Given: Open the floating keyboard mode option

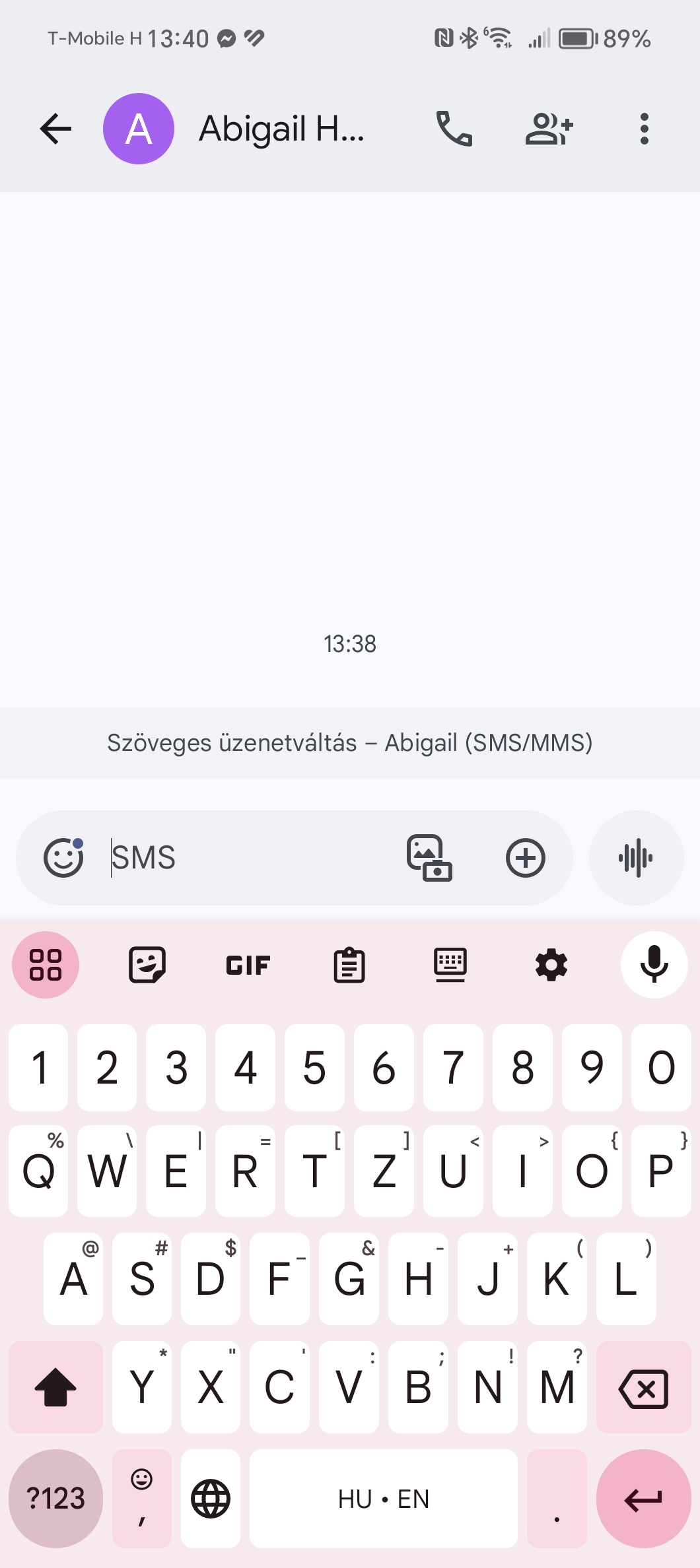Looking at the screenshot, I should (450, 965).
